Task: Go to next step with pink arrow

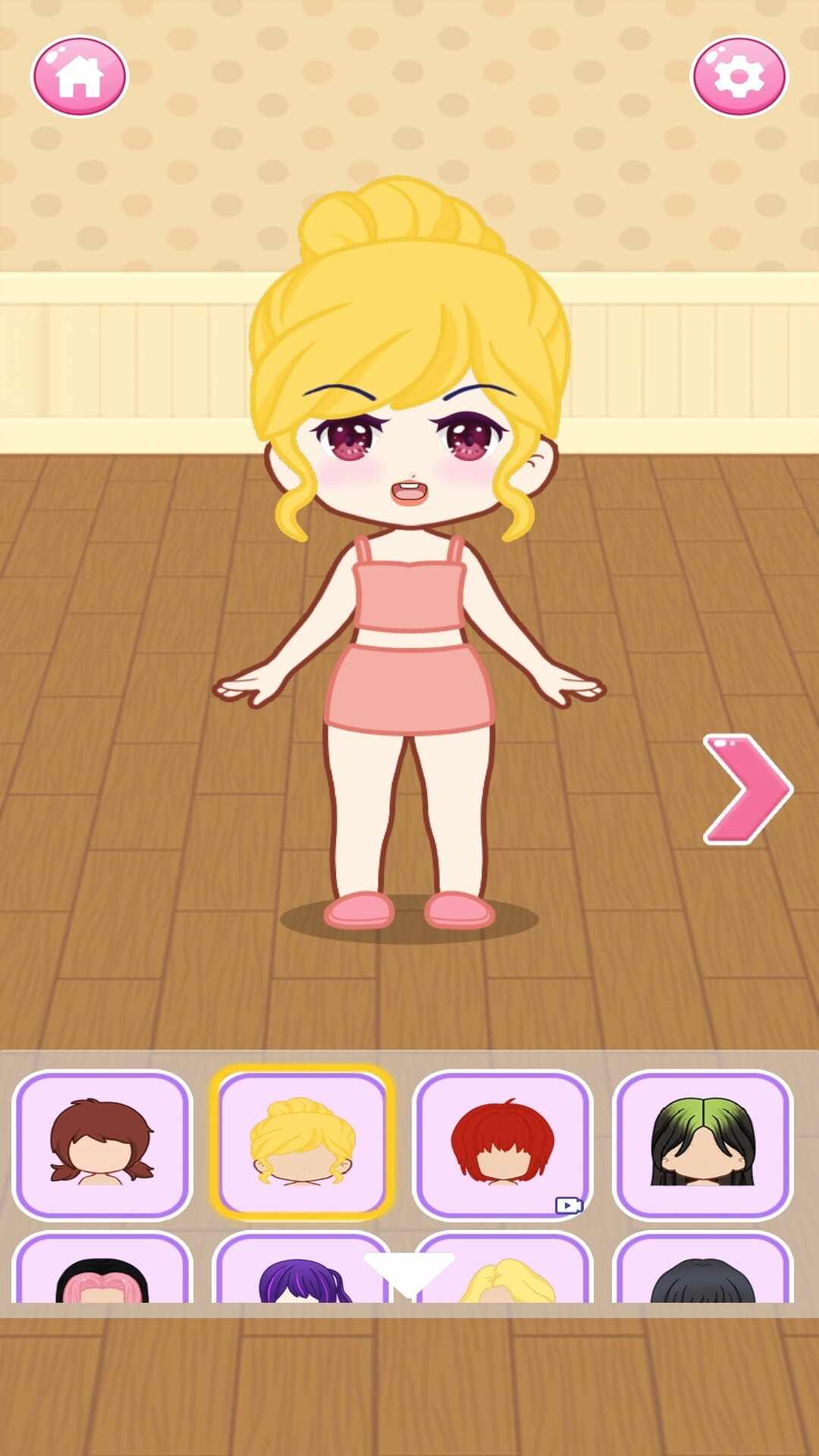Action: coord(747,789)
